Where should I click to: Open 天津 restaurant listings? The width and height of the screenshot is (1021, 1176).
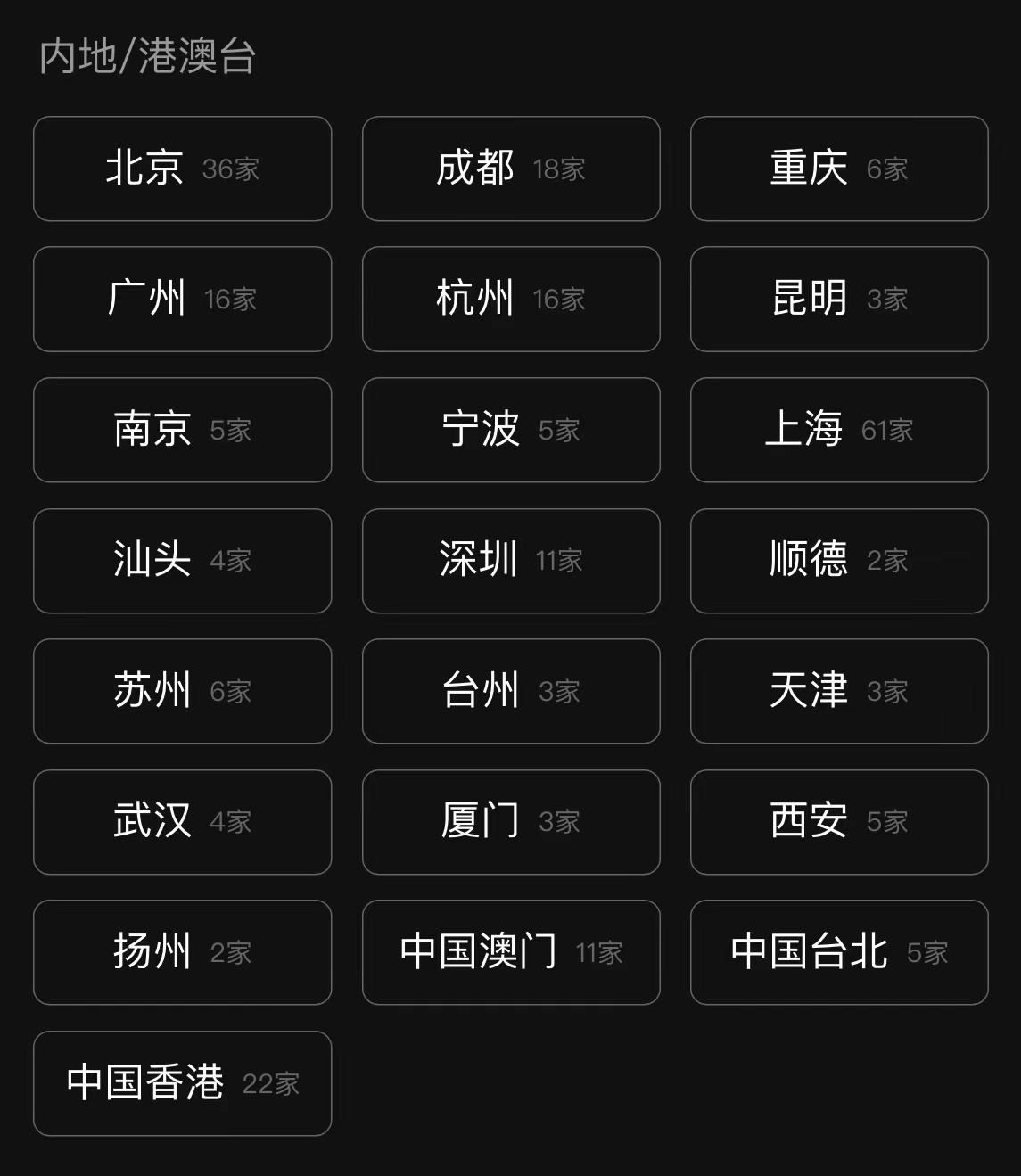839,691
